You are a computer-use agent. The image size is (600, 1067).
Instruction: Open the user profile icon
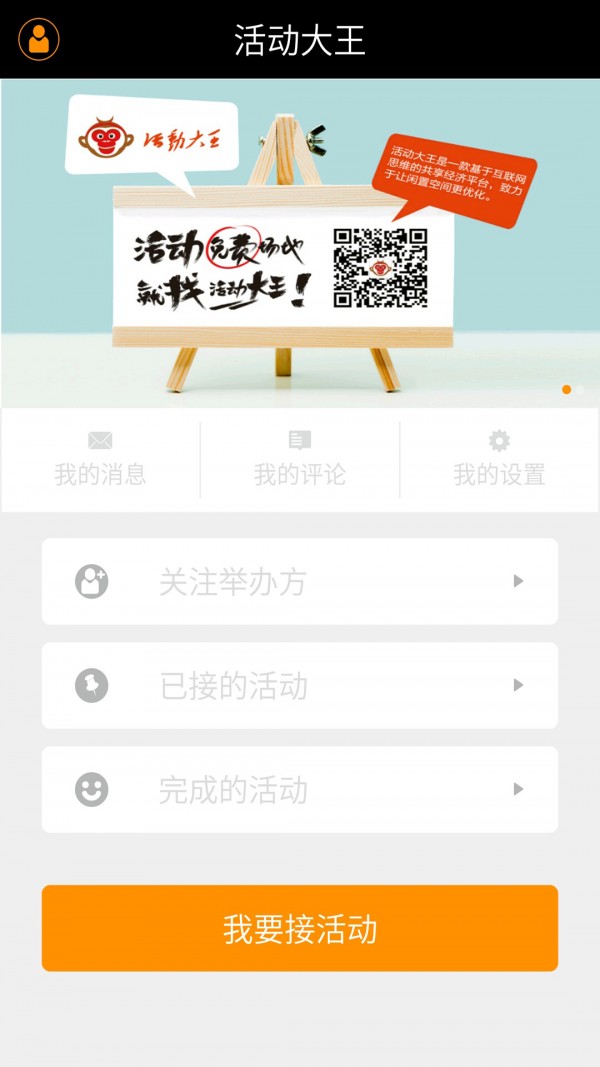coord(39,40)
